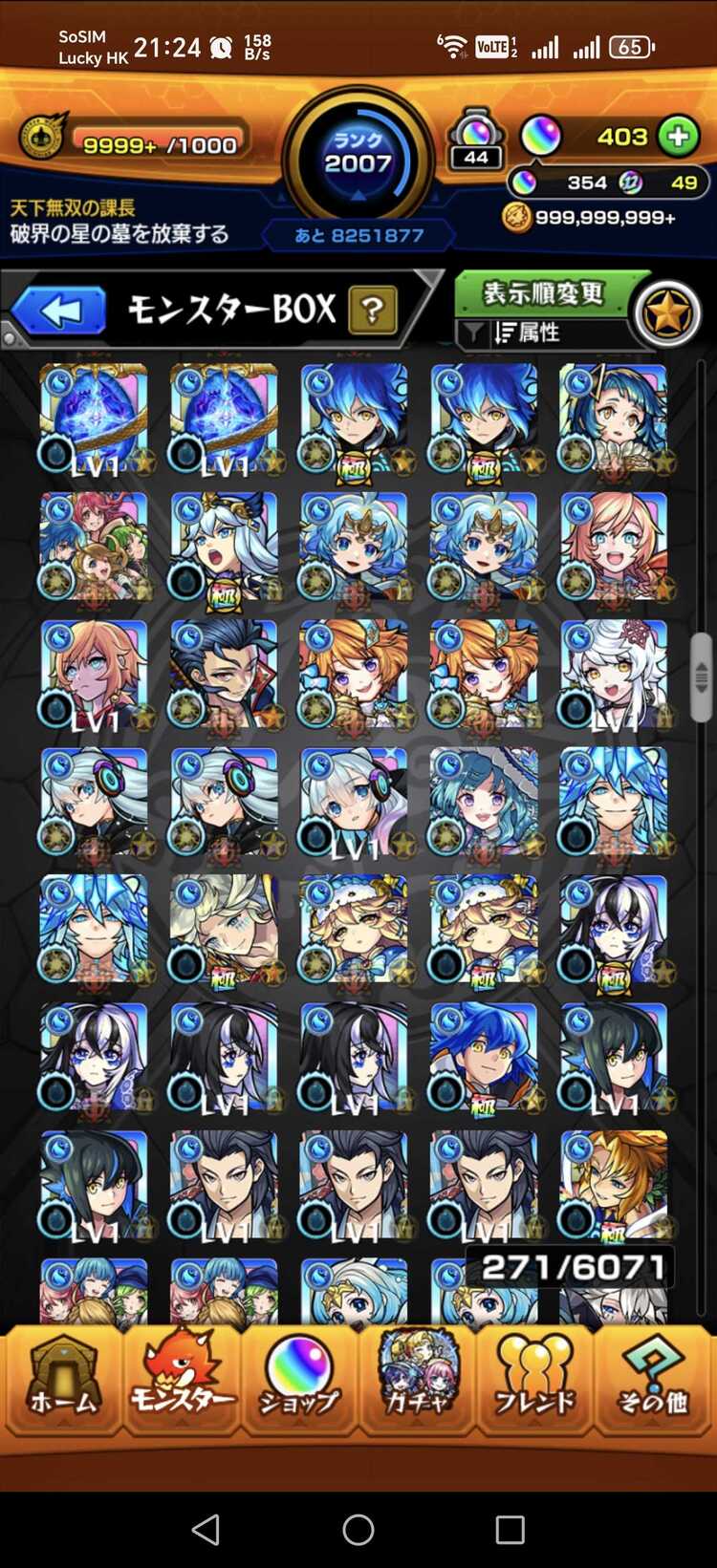Image resolution: width=717 pixels, height=1568 pixels.
Task: Open the Monster BOX help question mark
Action: click(373, 311)
